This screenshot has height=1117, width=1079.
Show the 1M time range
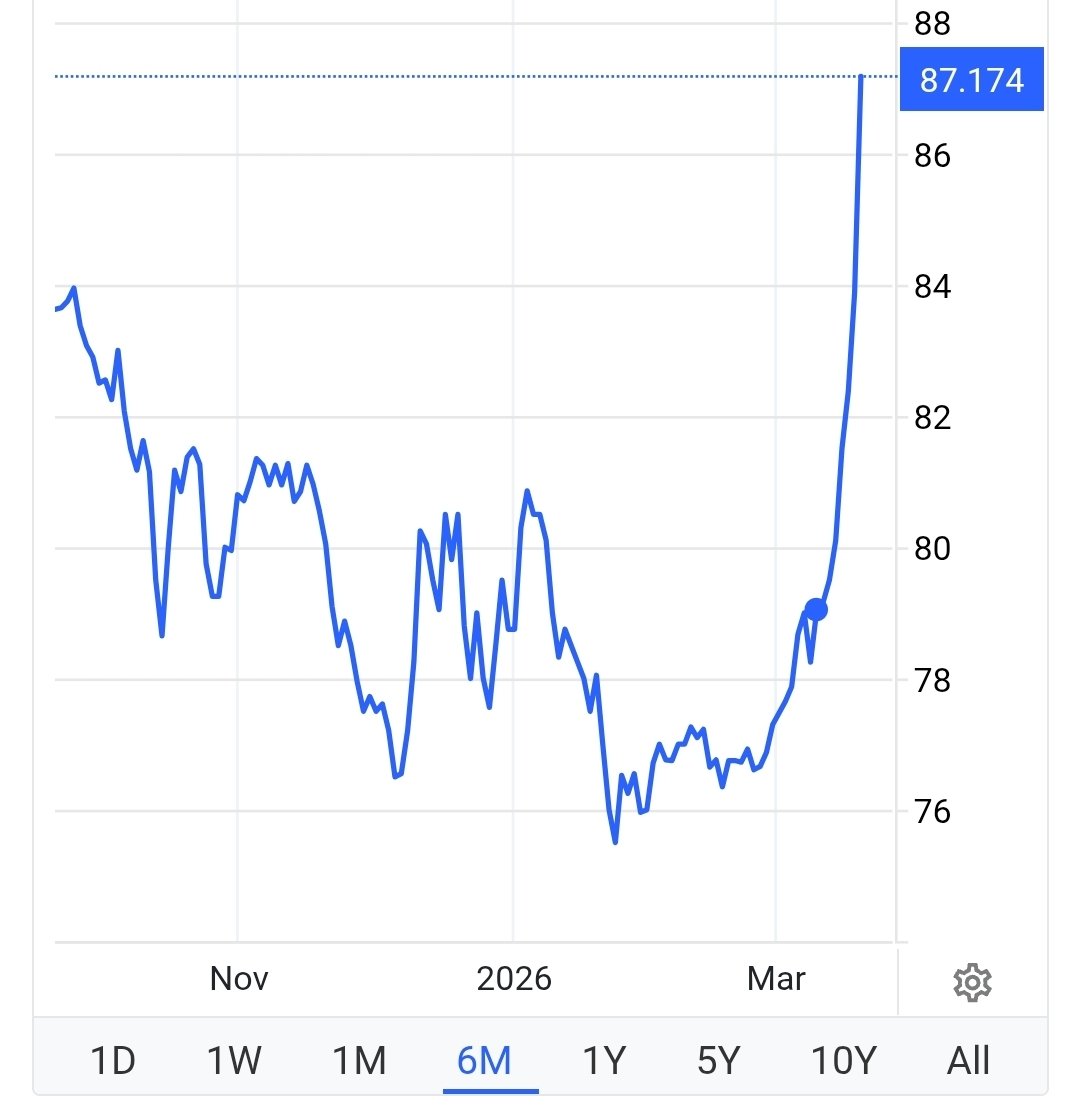pyautogui.click(x=359, y=1059)
